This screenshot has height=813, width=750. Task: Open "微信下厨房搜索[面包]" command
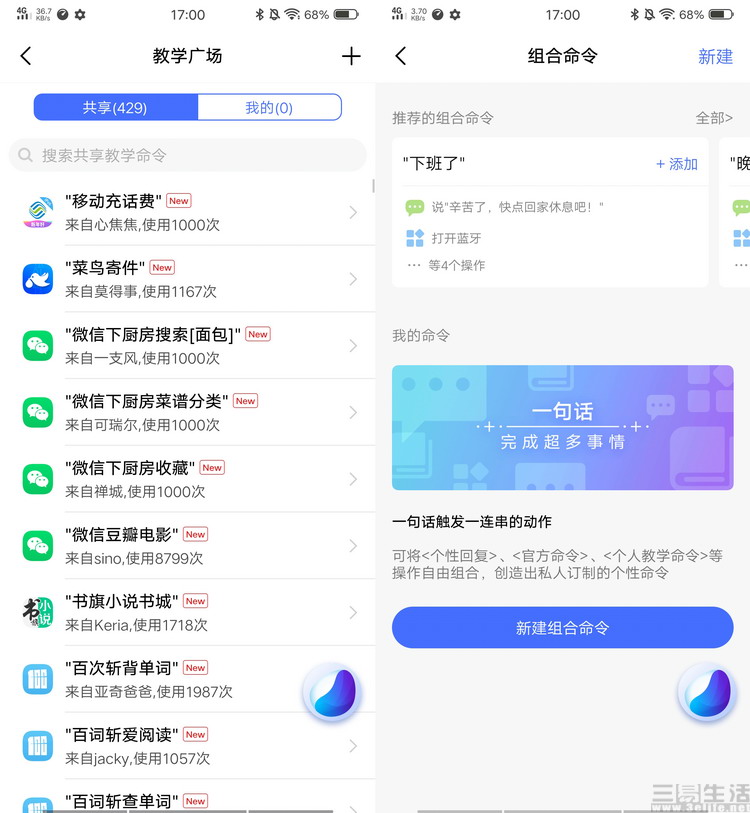click(190, 345)
